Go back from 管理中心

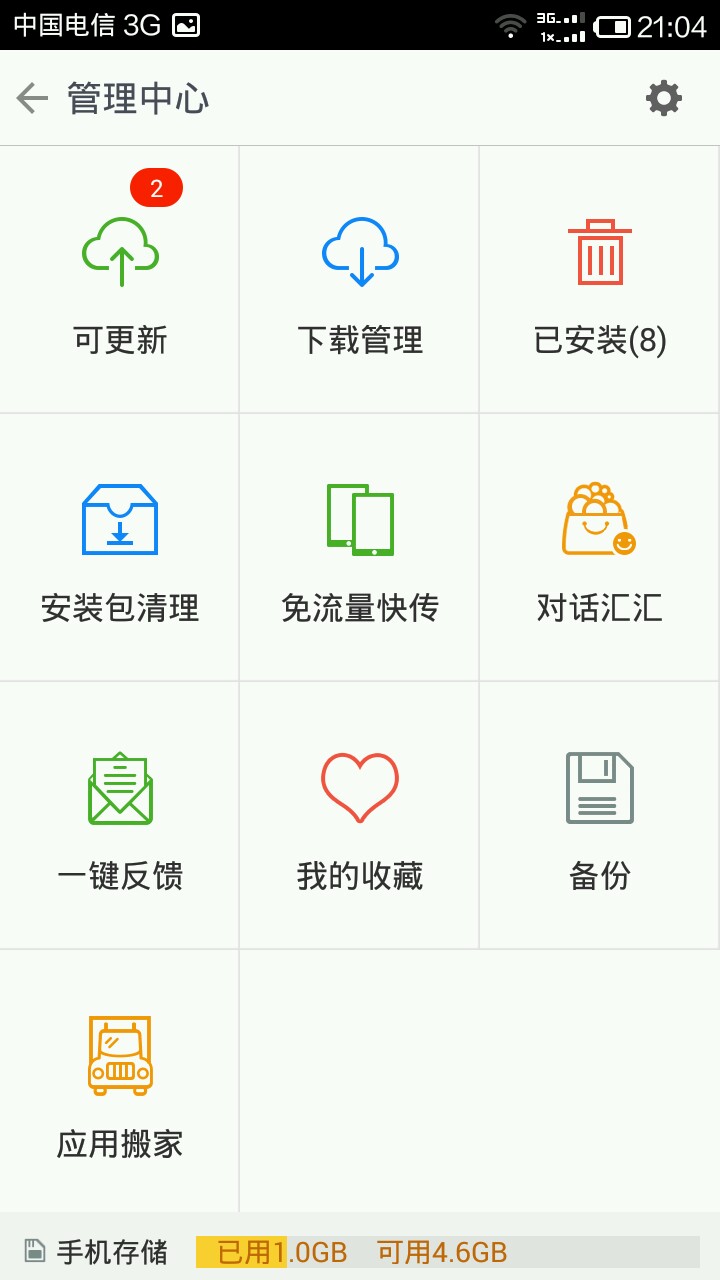tap(33, 98)
